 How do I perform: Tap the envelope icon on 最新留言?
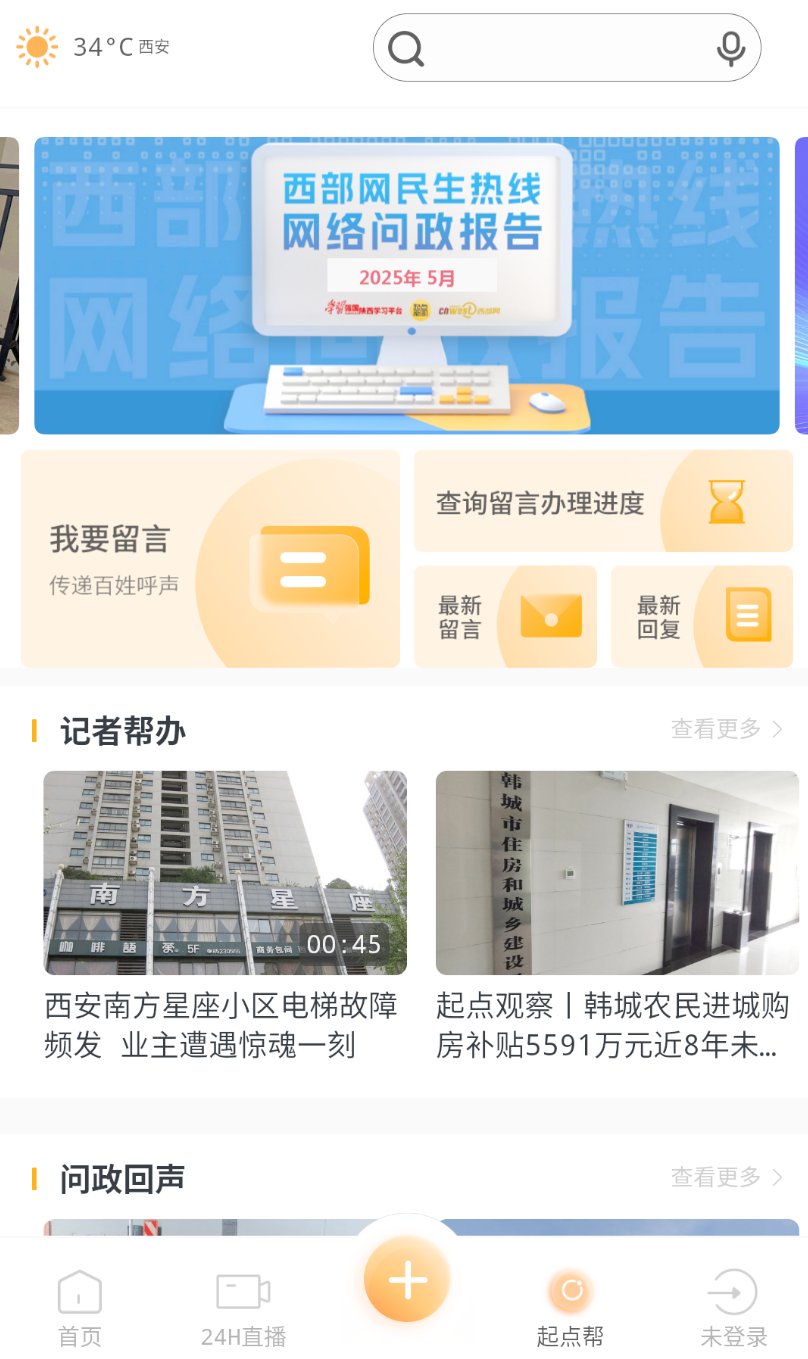[x=547, y=616]
